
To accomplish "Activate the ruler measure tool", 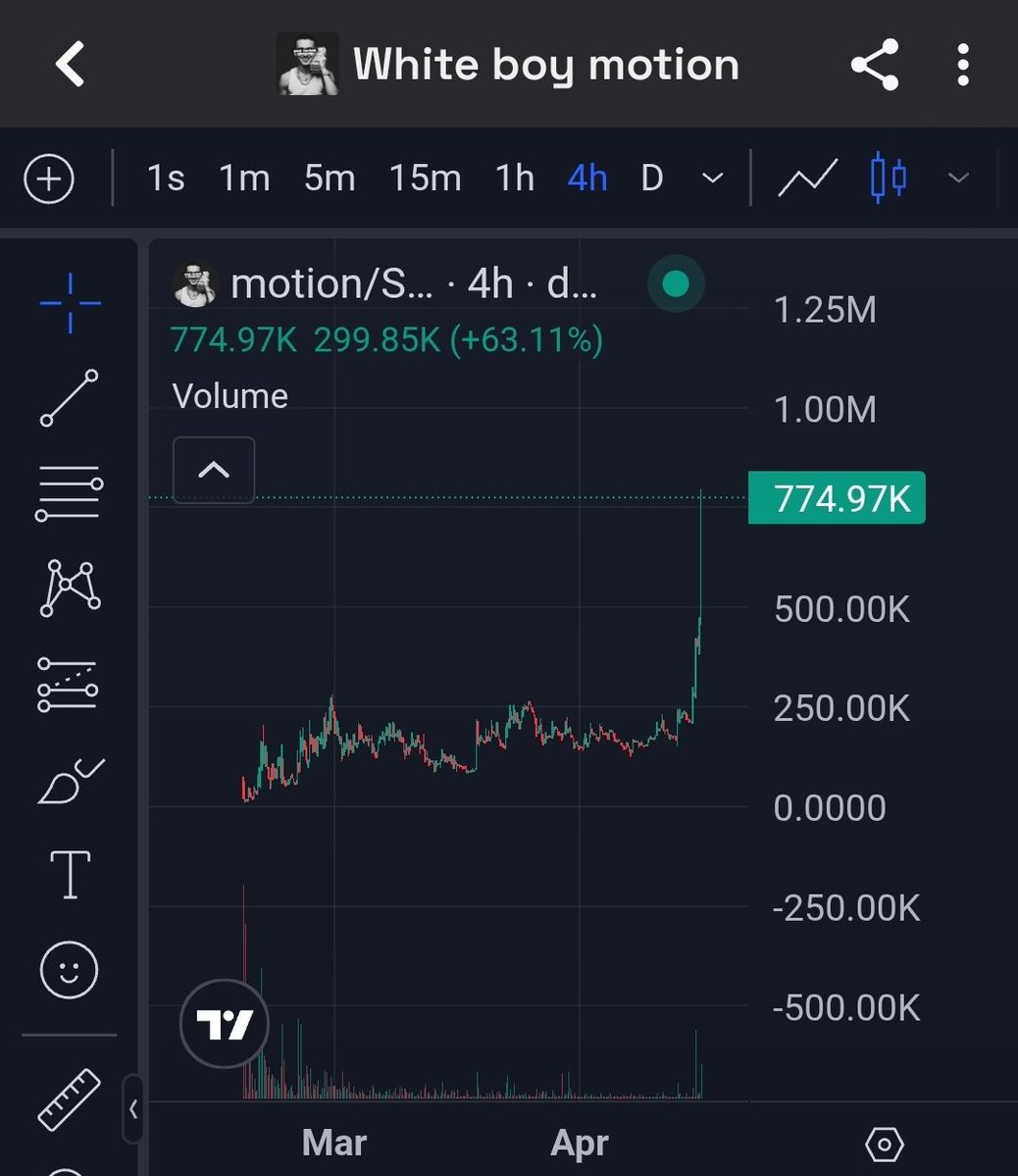I will 69,1099.
